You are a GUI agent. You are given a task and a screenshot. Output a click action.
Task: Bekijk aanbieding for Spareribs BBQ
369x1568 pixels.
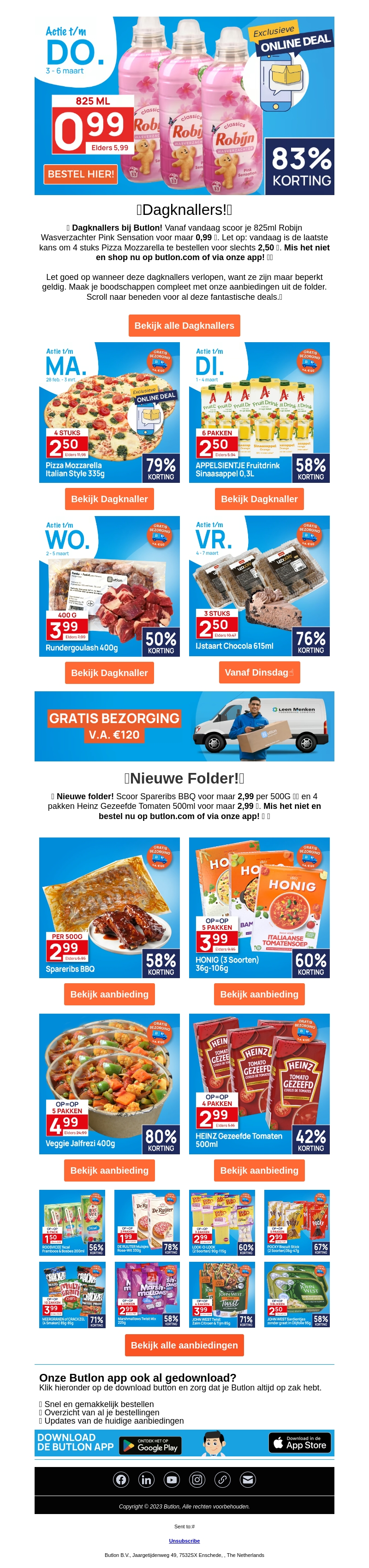click(109, 994)
